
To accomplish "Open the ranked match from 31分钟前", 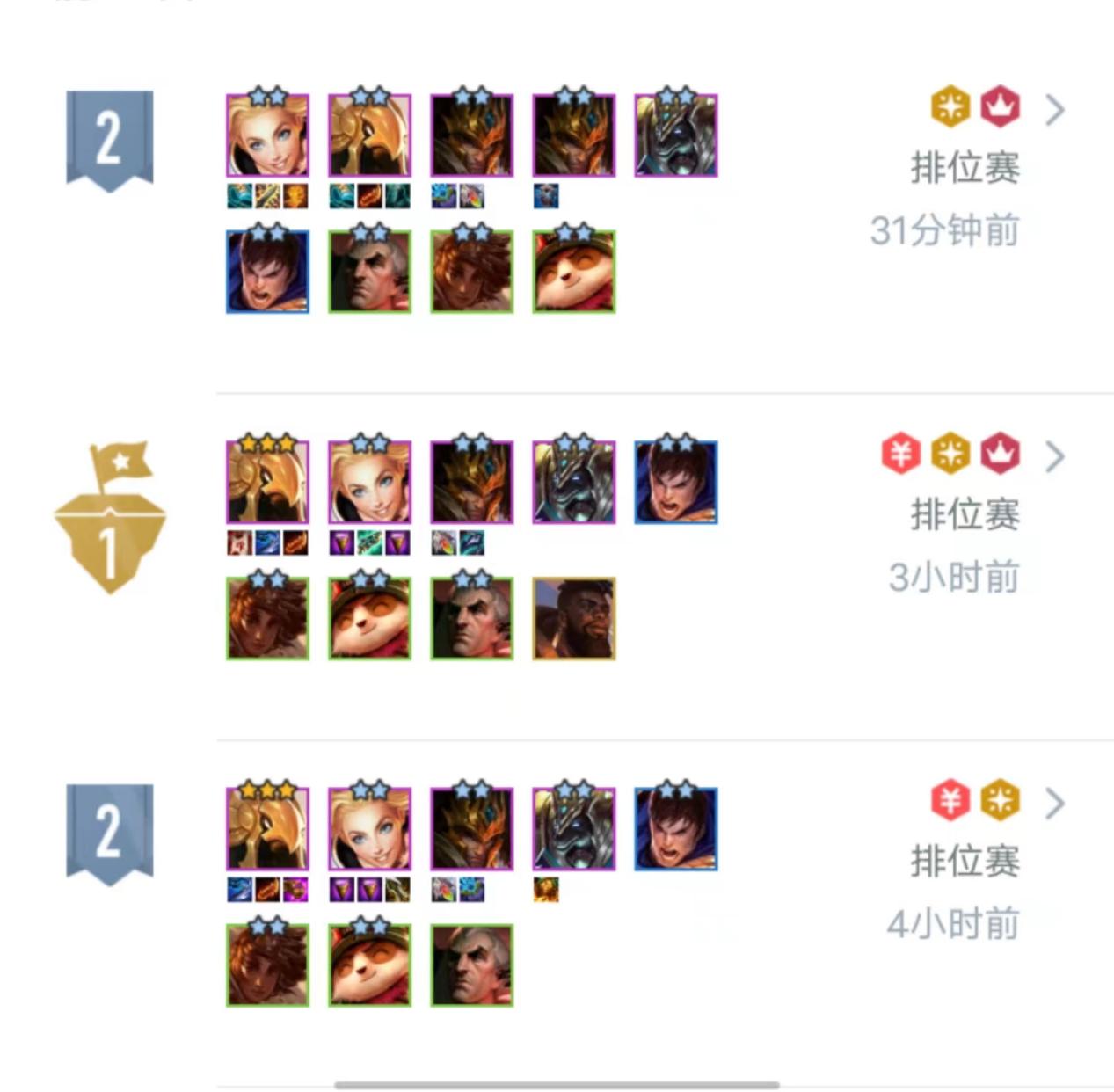I will [1054, 110].
